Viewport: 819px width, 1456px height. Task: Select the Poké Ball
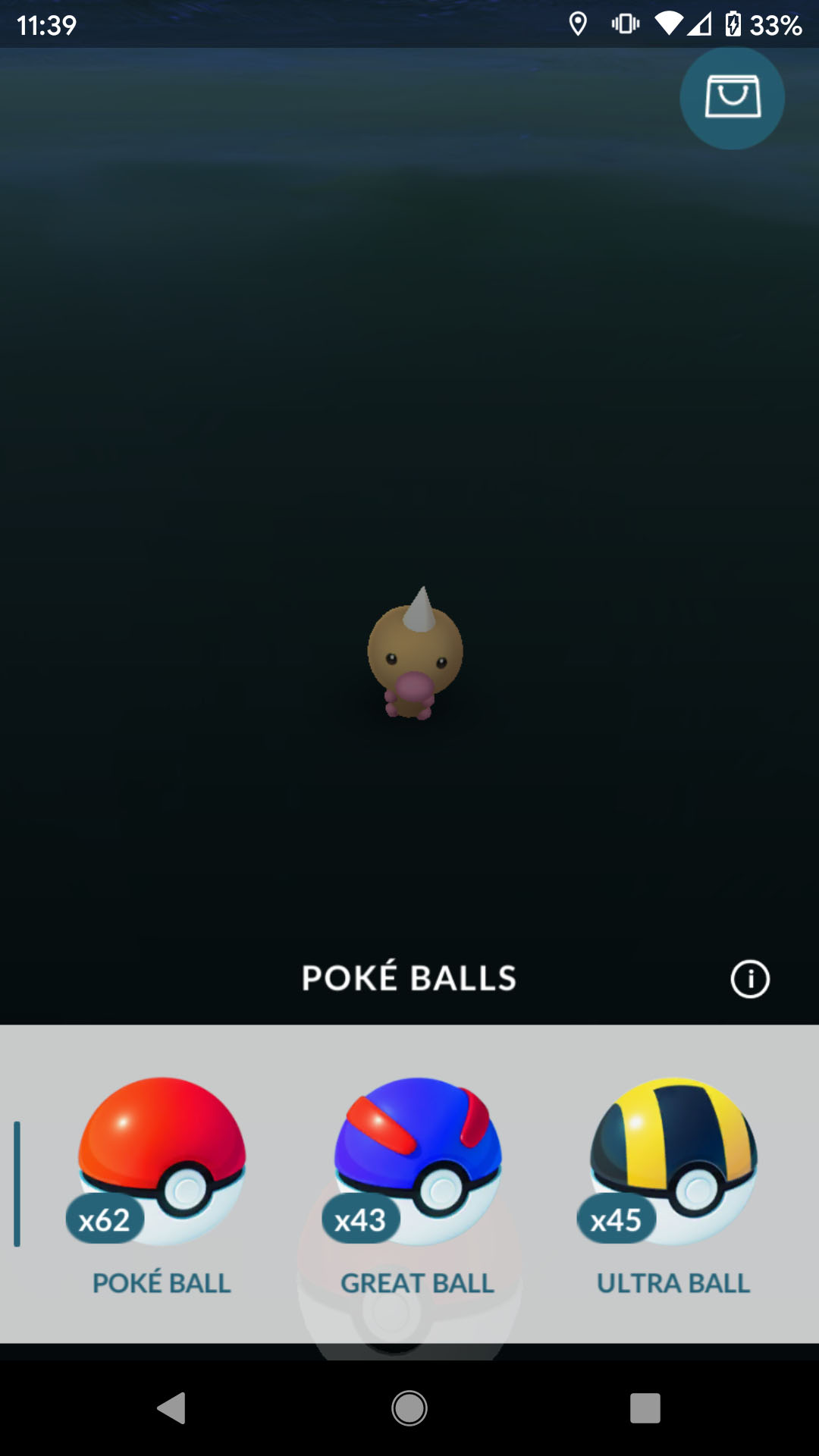[162, 1185]
